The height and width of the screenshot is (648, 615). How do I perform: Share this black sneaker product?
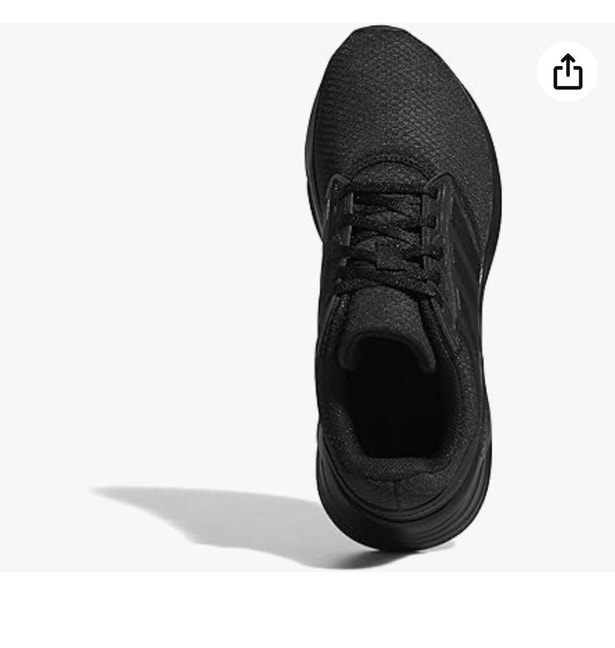click(x=567, y=72)
